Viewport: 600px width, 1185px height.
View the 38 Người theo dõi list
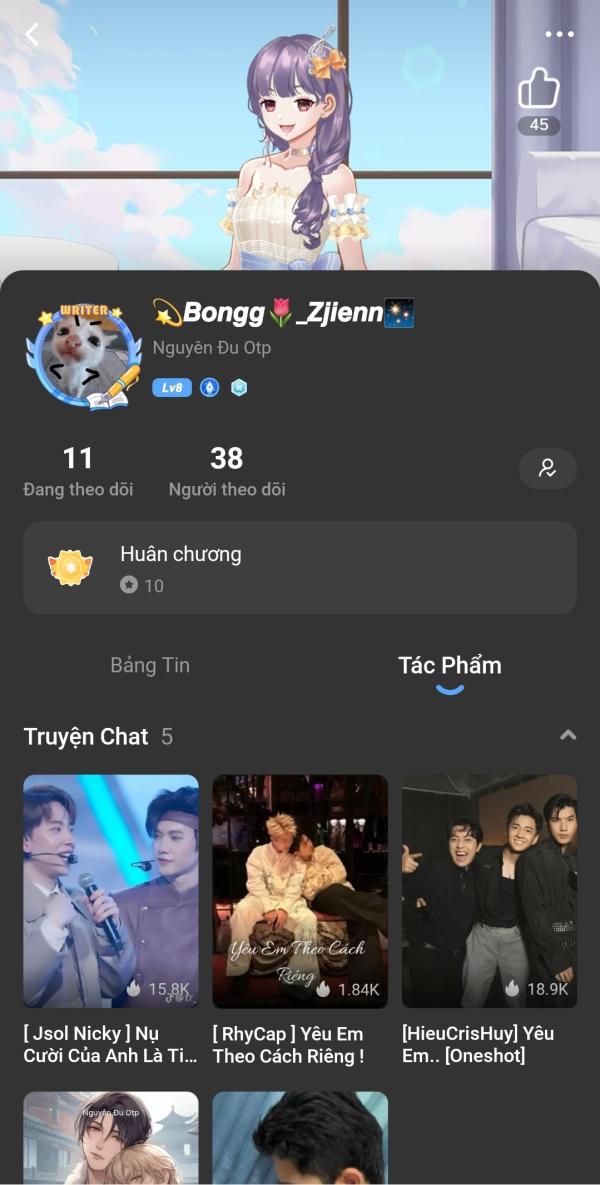(x=227, y=472)
